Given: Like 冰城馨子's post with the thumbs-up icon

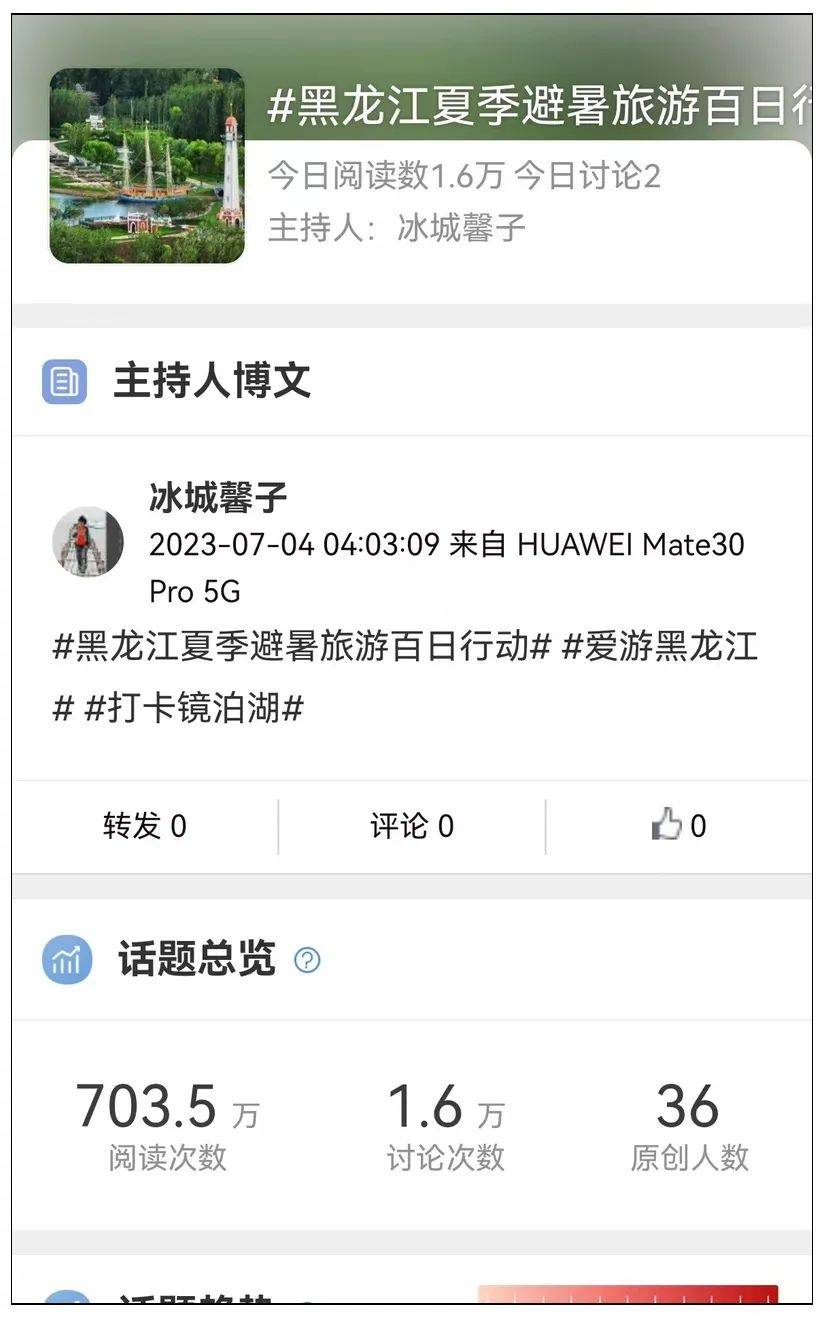Looking at the screenshot, I should coord(668,825).
